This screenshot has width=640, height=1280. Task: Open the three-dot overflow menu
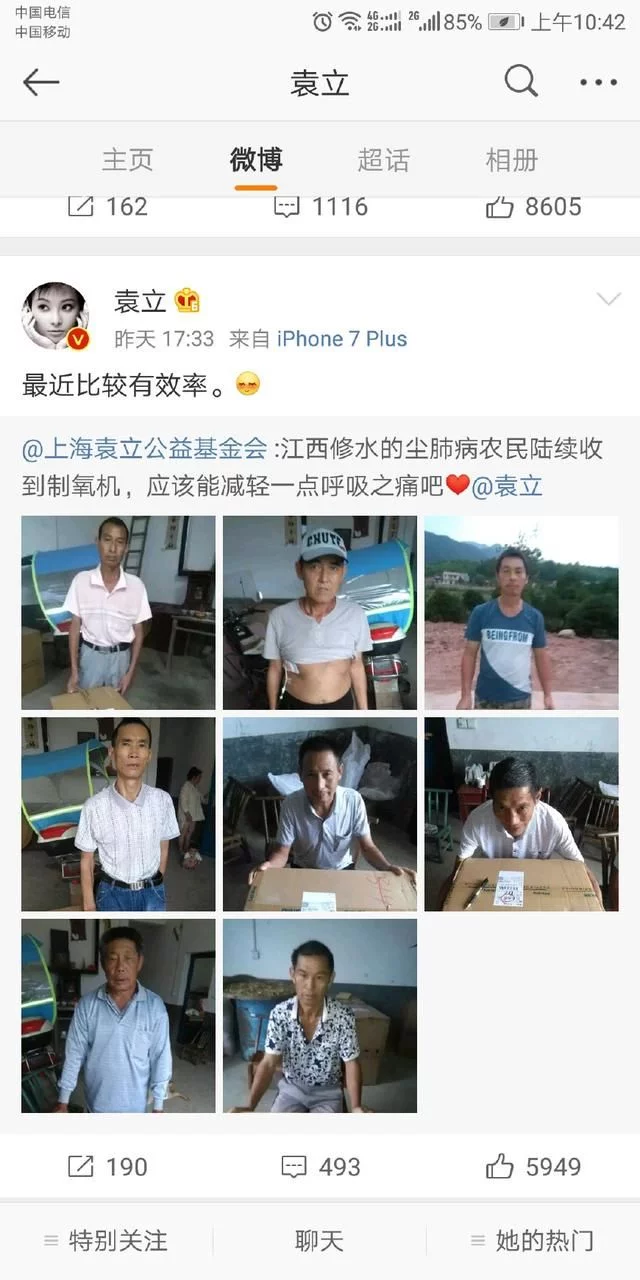coord(598,83)
